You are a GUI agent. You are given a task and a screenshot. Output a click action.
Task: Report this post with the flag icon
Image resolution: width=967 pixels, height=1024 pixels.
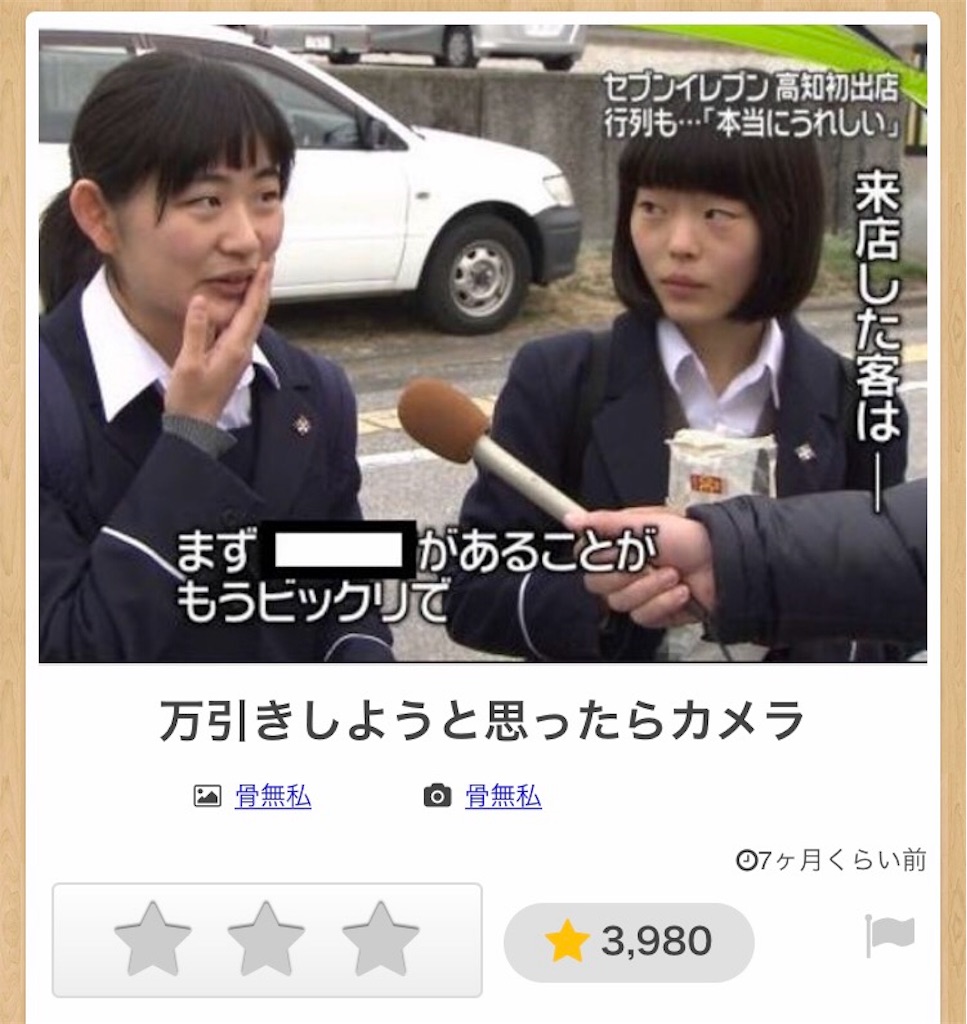889,936
